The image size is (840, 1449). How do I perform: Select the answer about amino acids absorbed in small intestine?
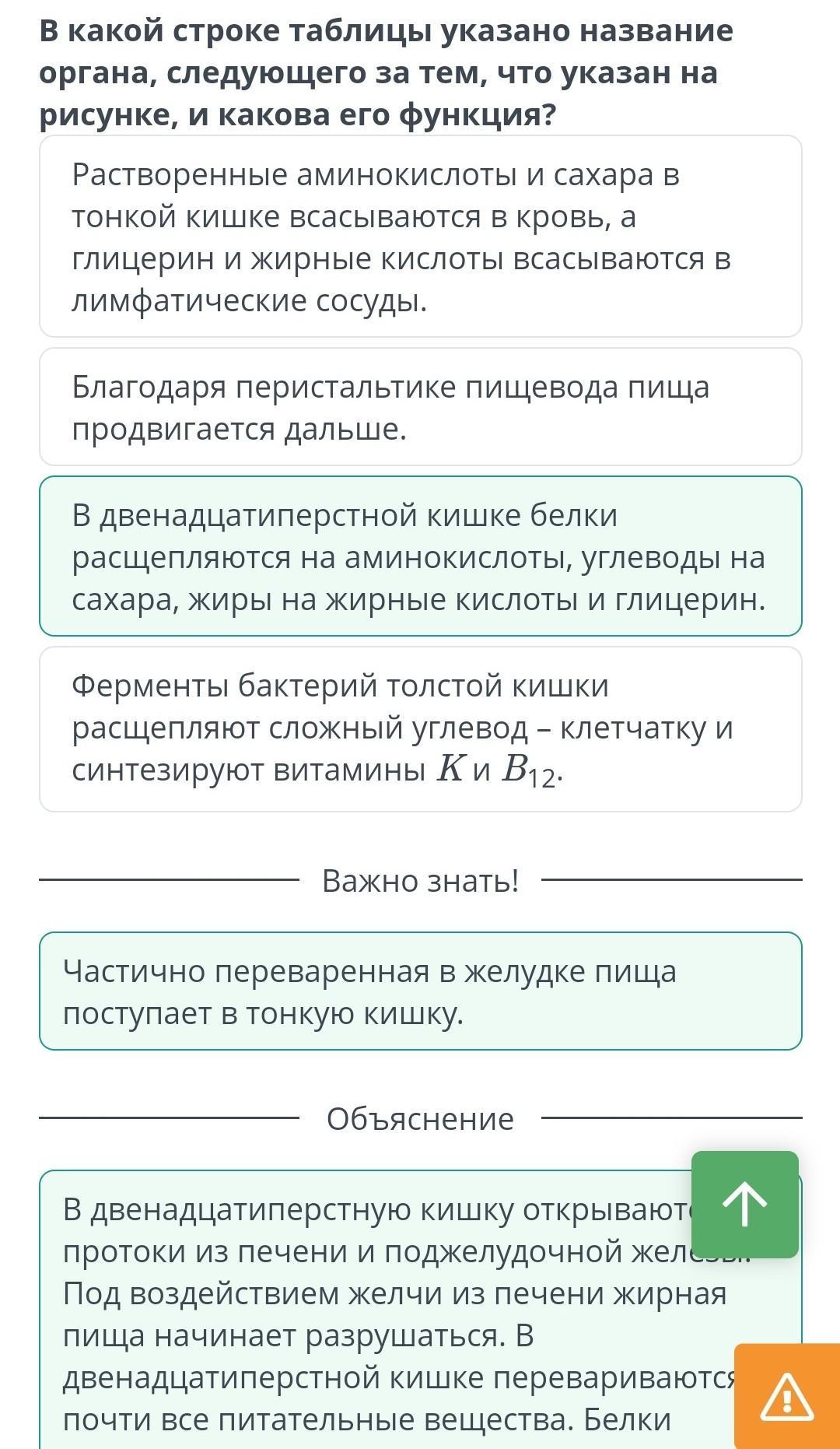[x=420, y=237]
